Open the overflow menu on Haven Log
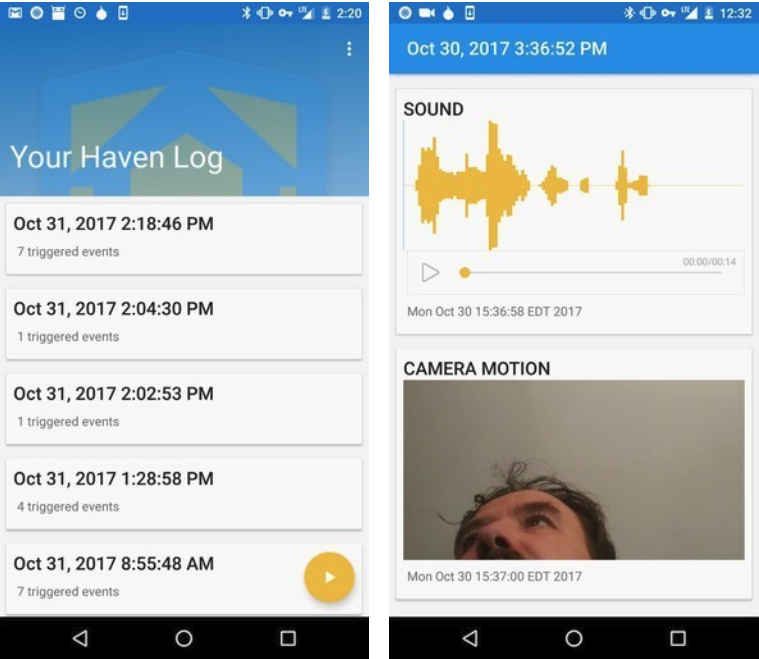Screen dimensions: 759x659 pos(348,49)
